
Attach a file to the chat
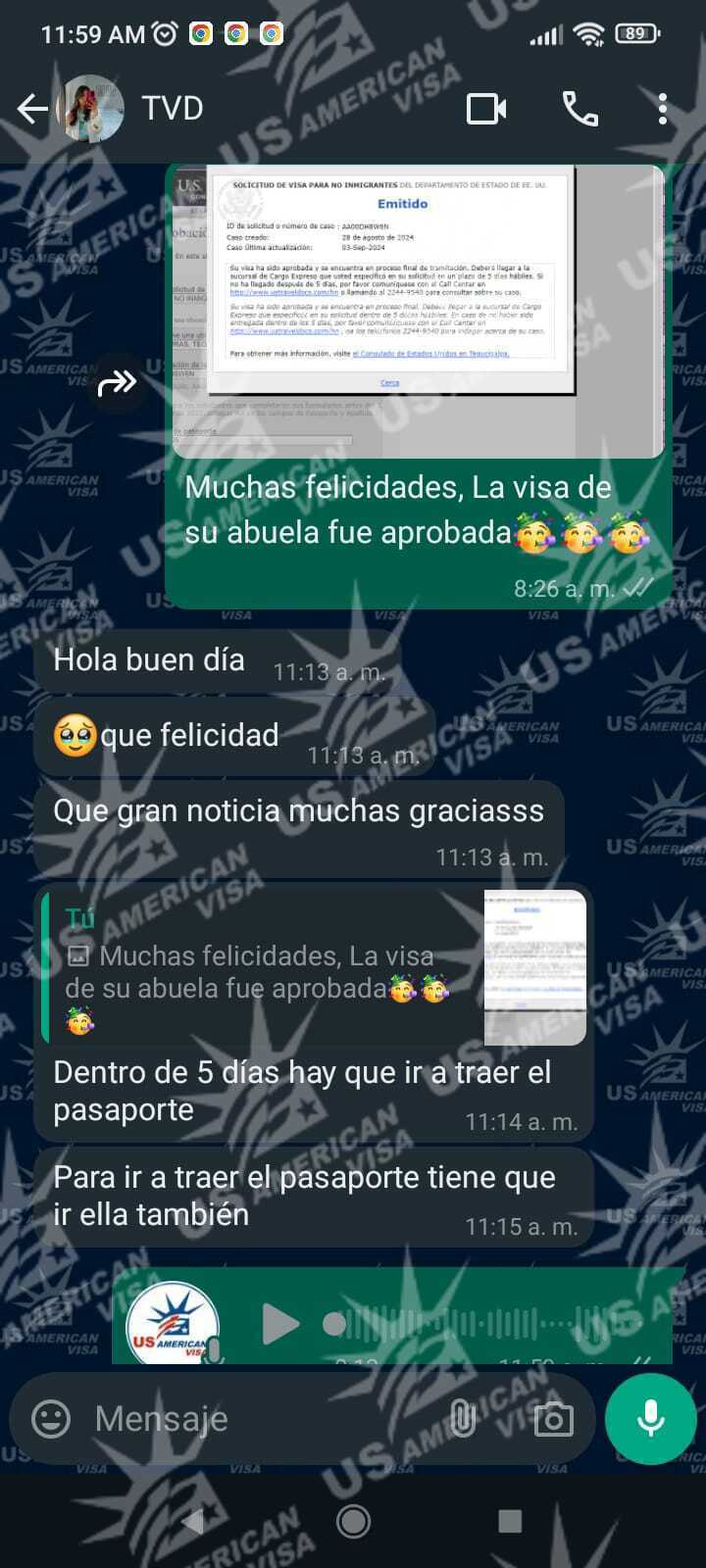coord(463,1418)
